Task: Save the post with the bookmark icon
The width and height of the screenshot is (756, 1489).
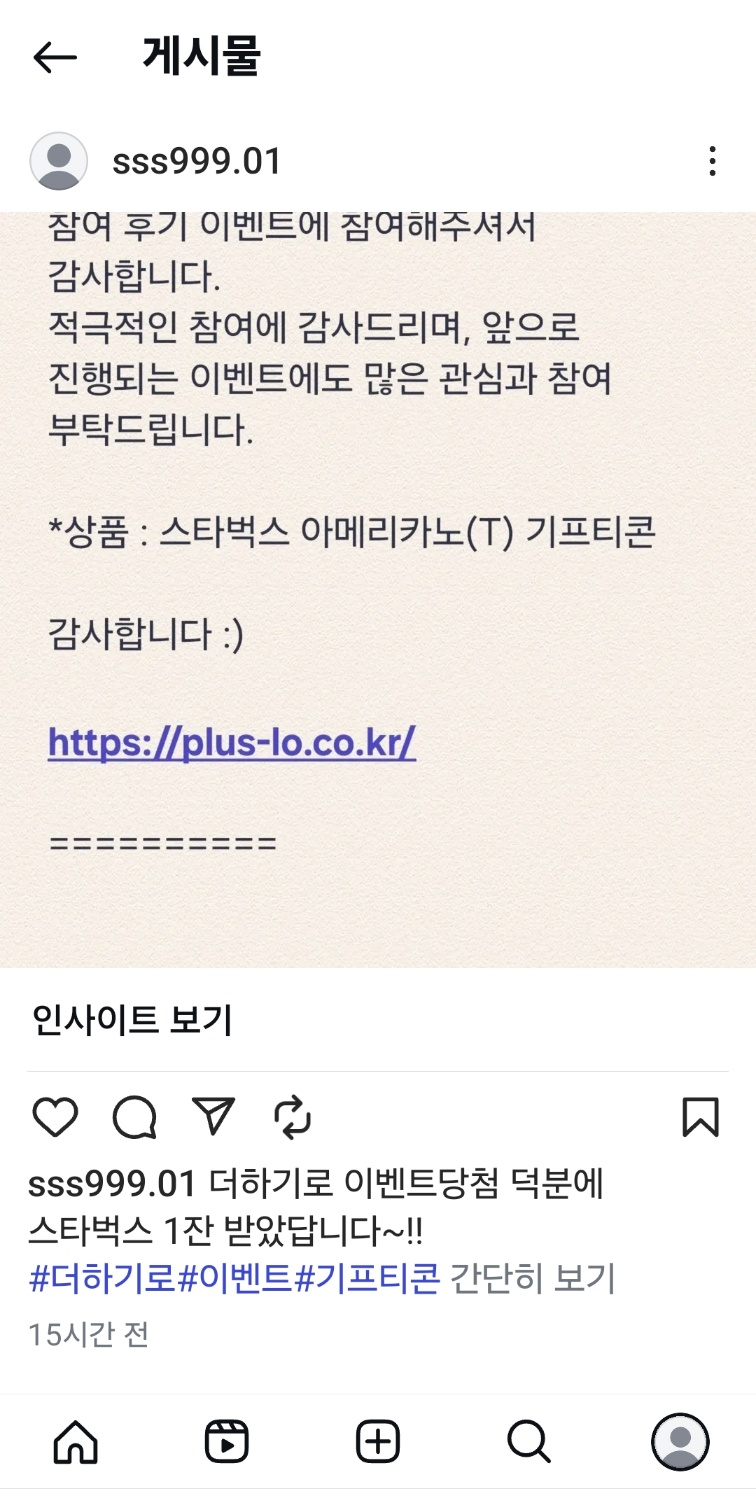Action: [700, 1117]
